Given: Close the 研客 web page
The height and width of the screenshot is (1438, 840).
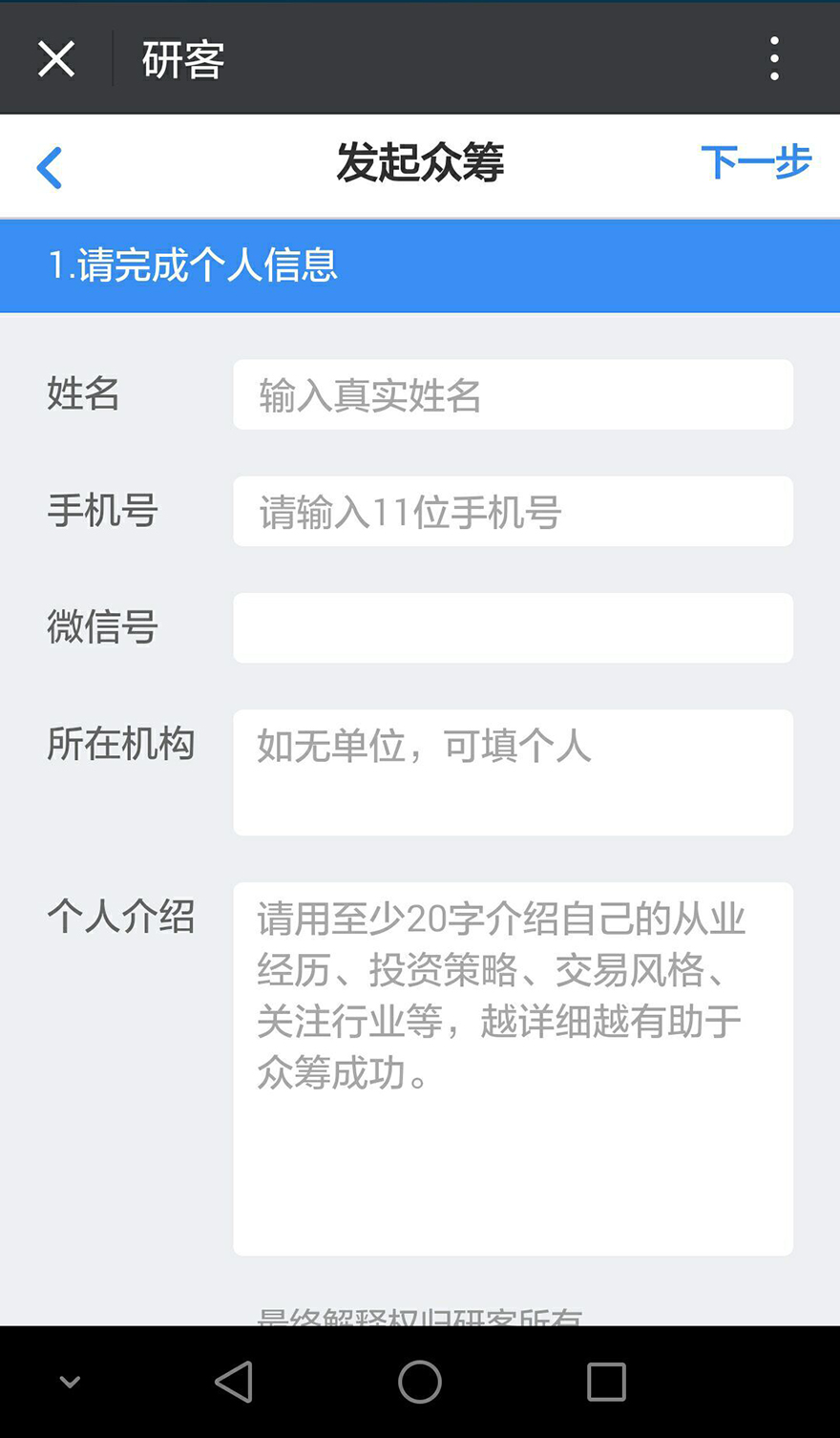Looking at the screenshot, I should 56,59.
